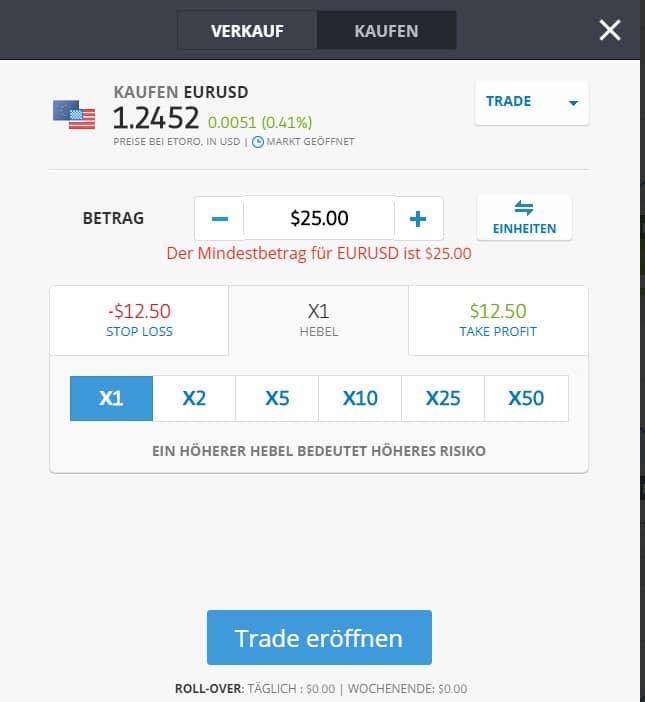Viewport: 645px width, 702px height.
Task: Tap Trade eröffnen to open trade
Action: (319, 638)
